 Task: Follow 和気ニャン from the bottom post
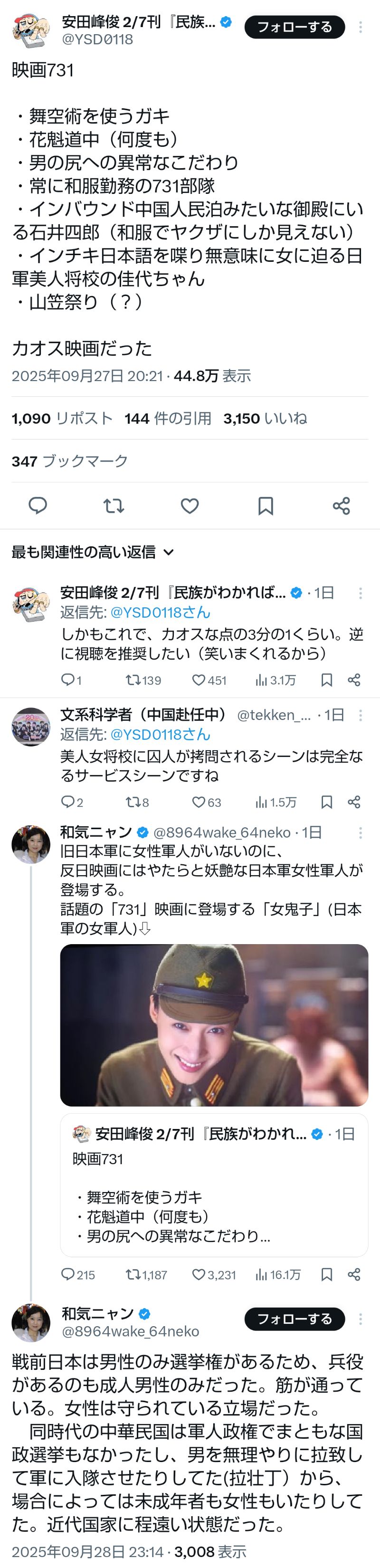coord(294,1319)
